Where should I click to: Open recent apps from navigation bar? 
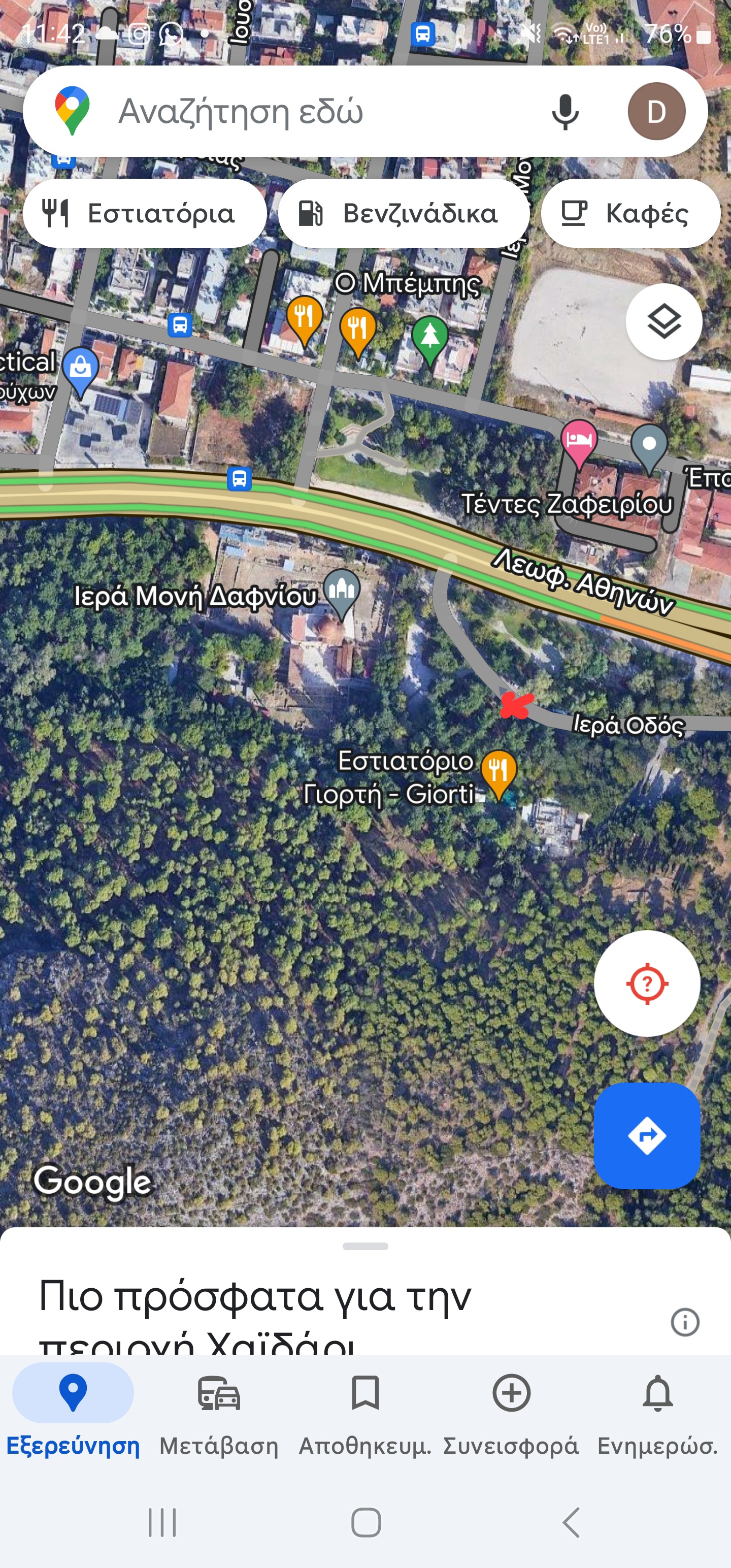click(x=162, y=1522)
